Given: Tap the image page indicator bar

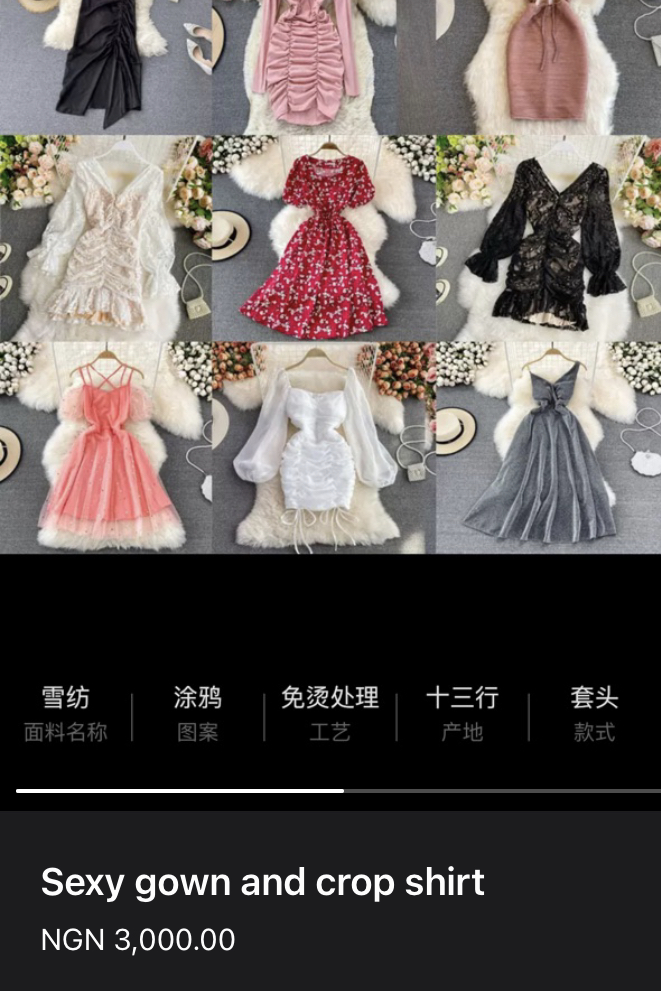Looking at the screenshot, I should (x=330, y=790).
